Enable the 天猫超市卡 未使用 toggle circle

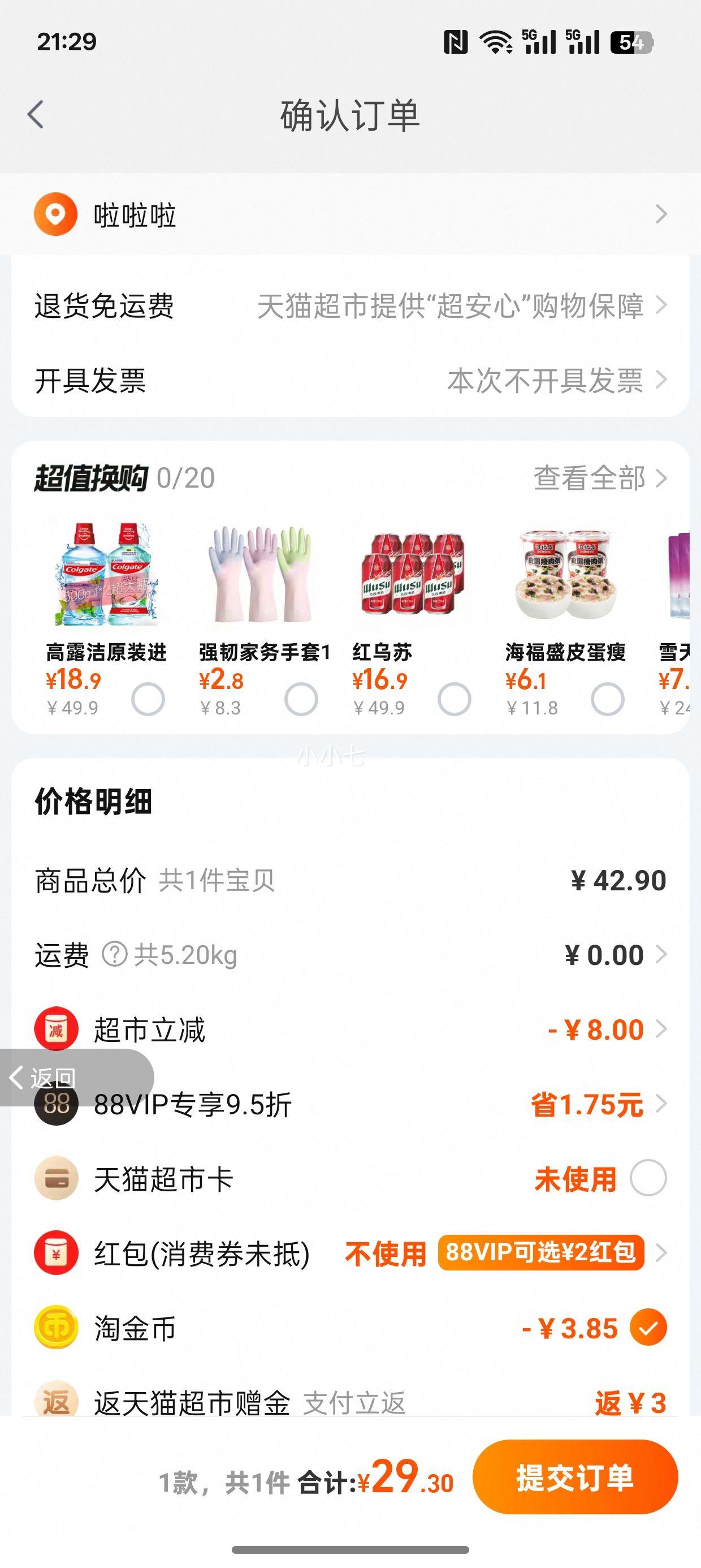pyautogui.click(x=648, y=1178)
